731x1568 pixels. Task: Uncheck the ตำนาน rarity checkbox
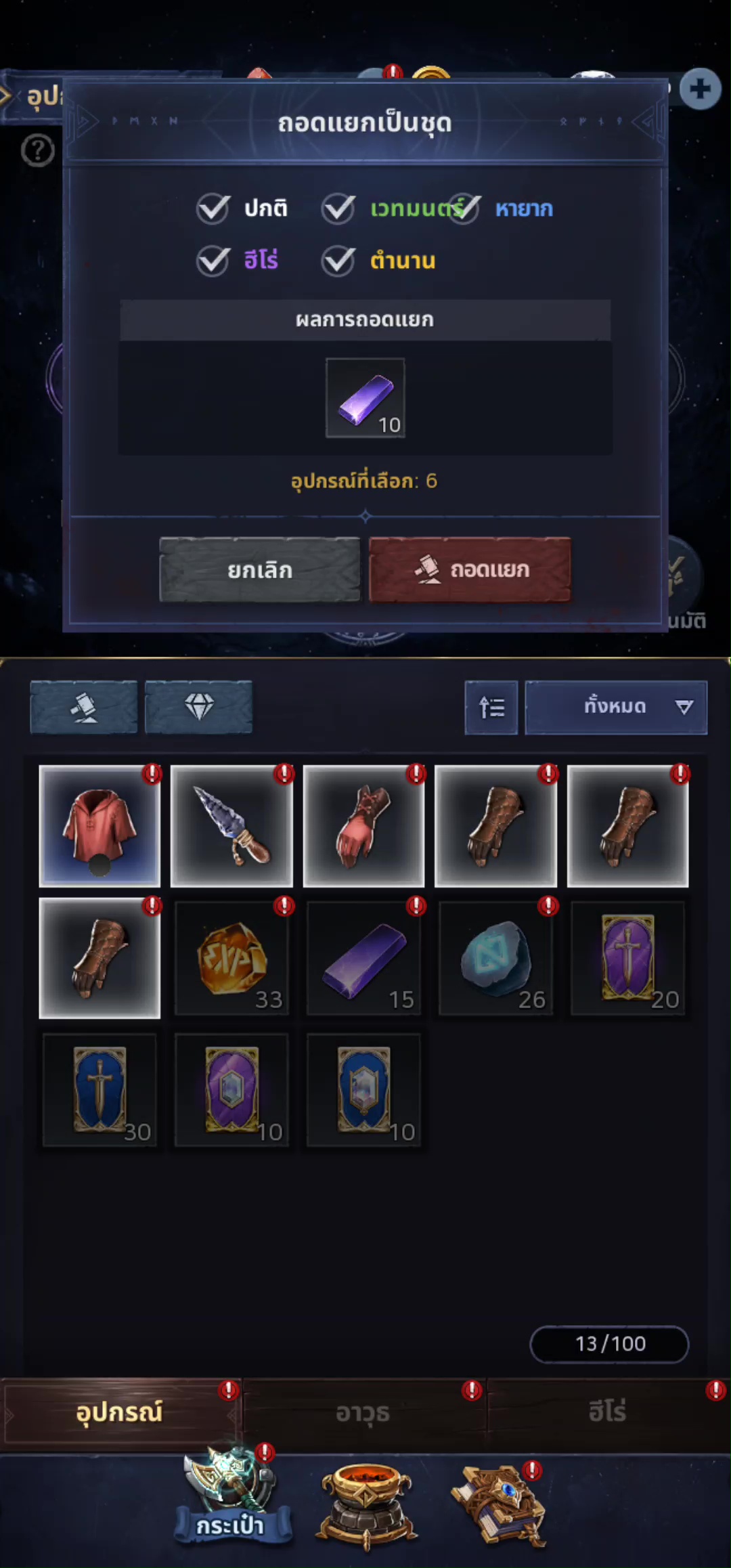pyautogui.click(x=338, y=261)
